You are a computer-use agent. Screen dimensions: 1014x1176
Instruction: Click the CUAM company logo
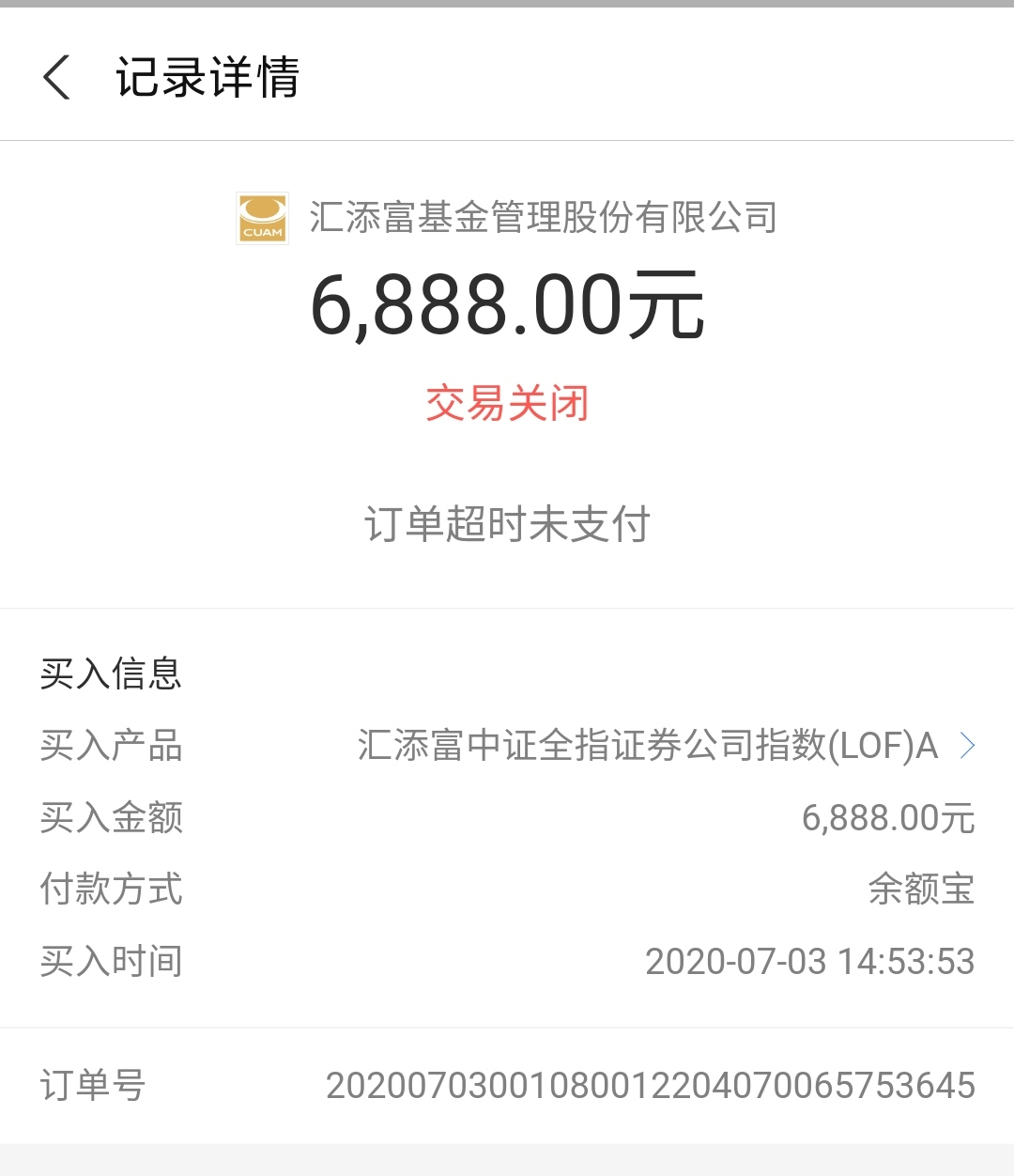pos(261,218)
